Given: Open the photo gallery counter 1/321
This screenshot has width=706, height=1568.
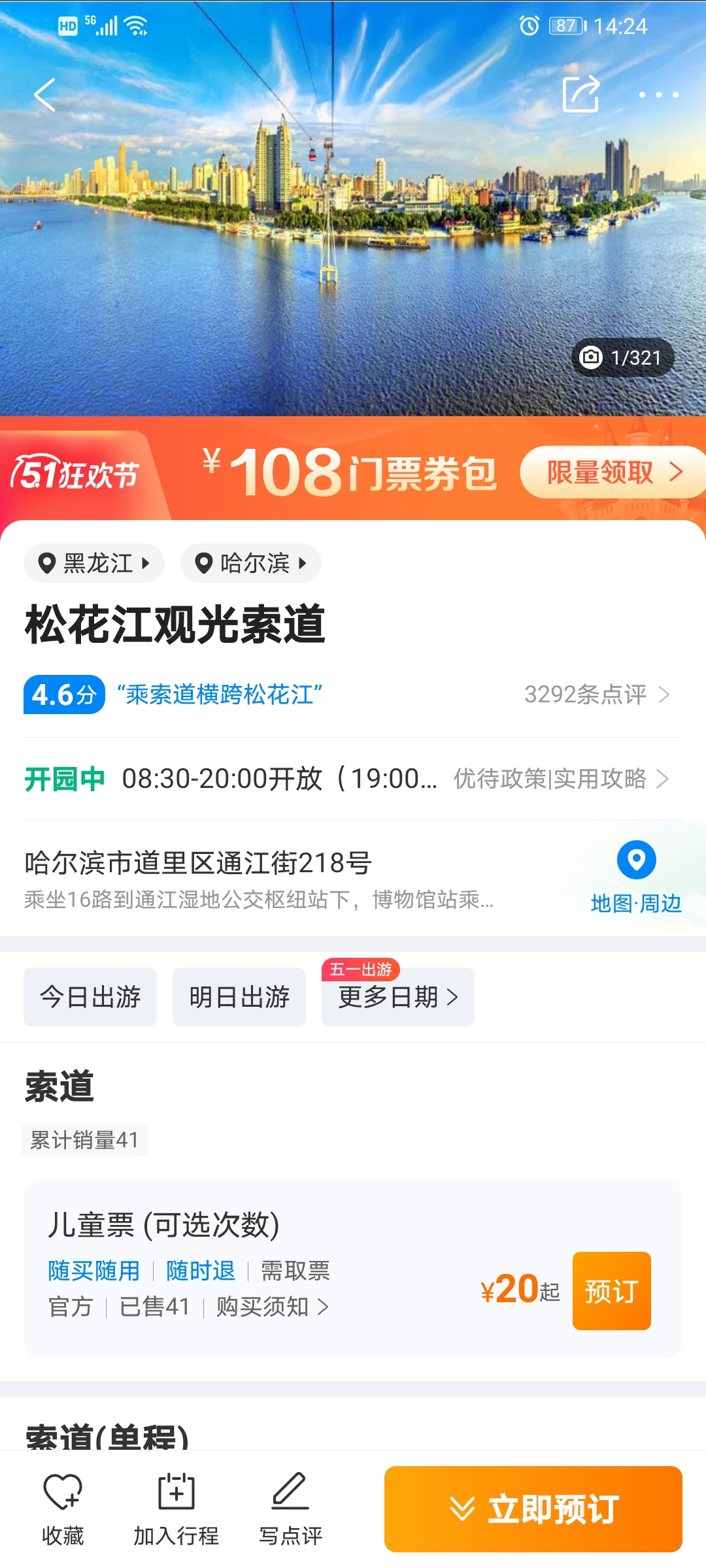Looking at the screenshot, I should point(622,357).
